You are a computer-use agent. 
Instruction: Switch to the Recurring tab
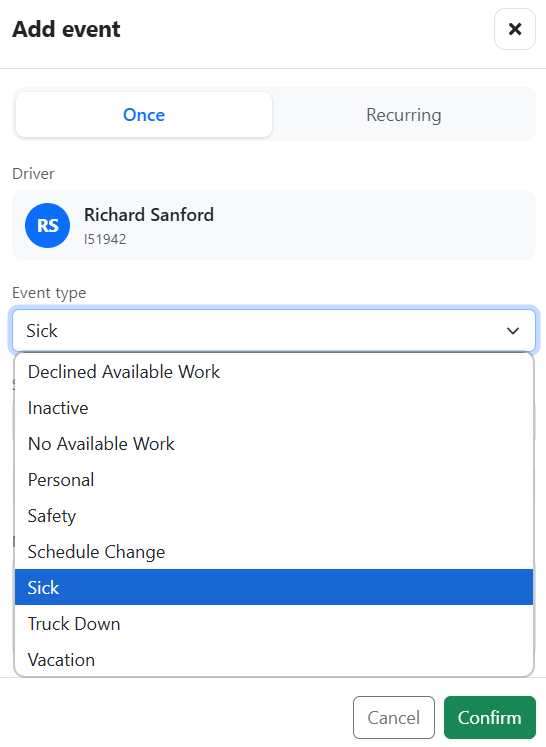404,115
